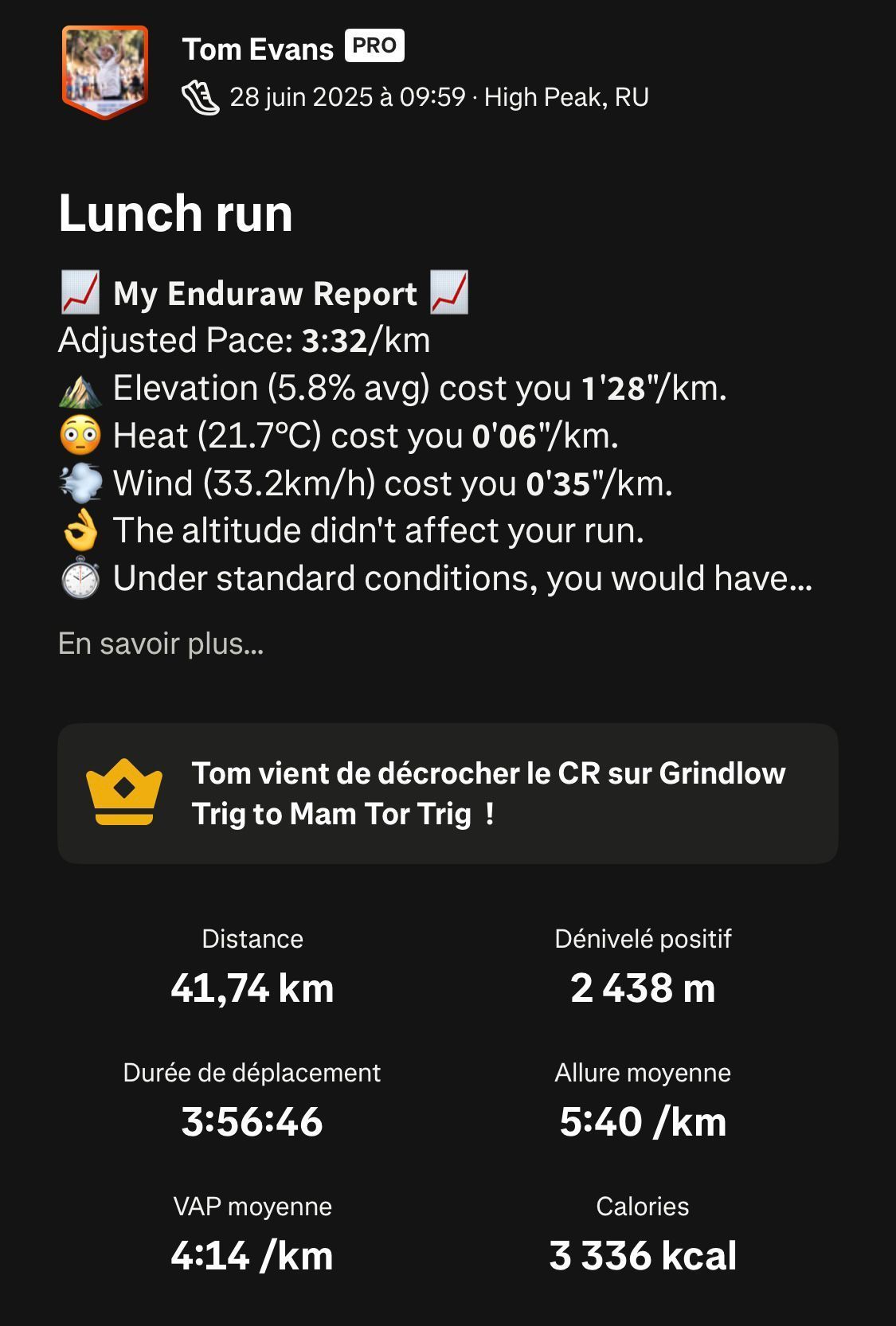Open Tom Evans' profile picture
896x1326 pixels.
click(104, 72)
